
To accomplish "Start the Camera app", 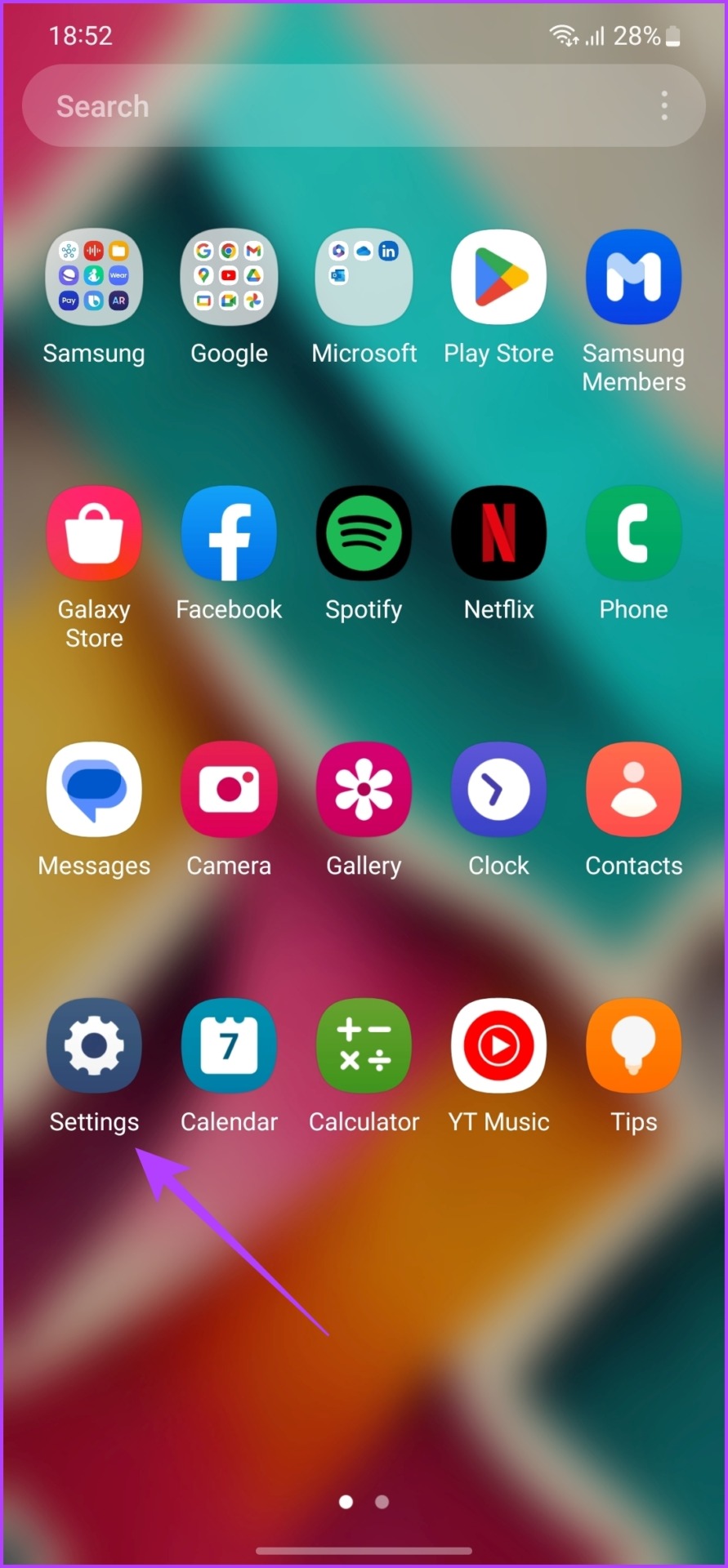I will [229, 789].
